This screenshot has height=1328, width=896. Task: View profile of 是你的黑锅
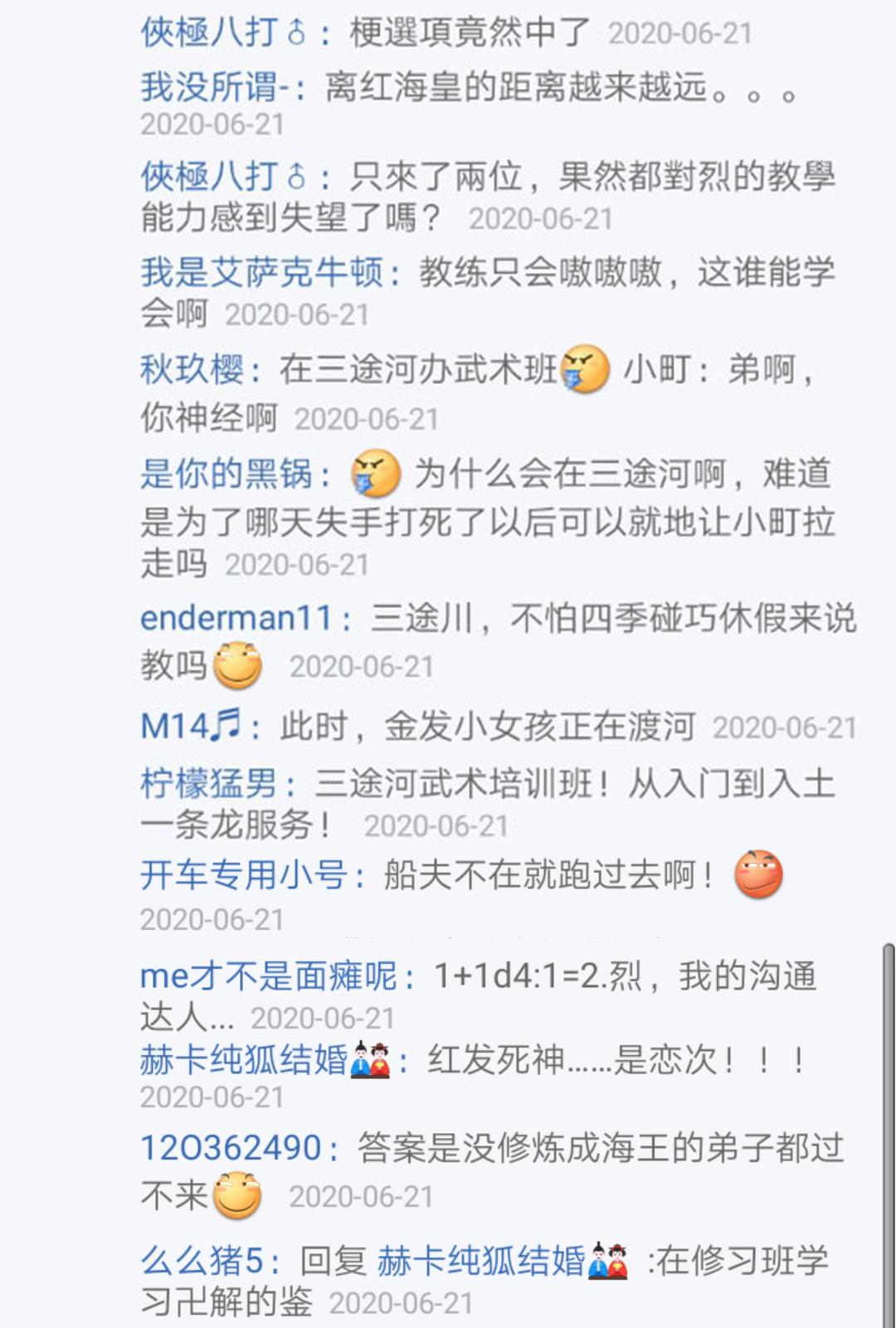click(x=226, y=474)
